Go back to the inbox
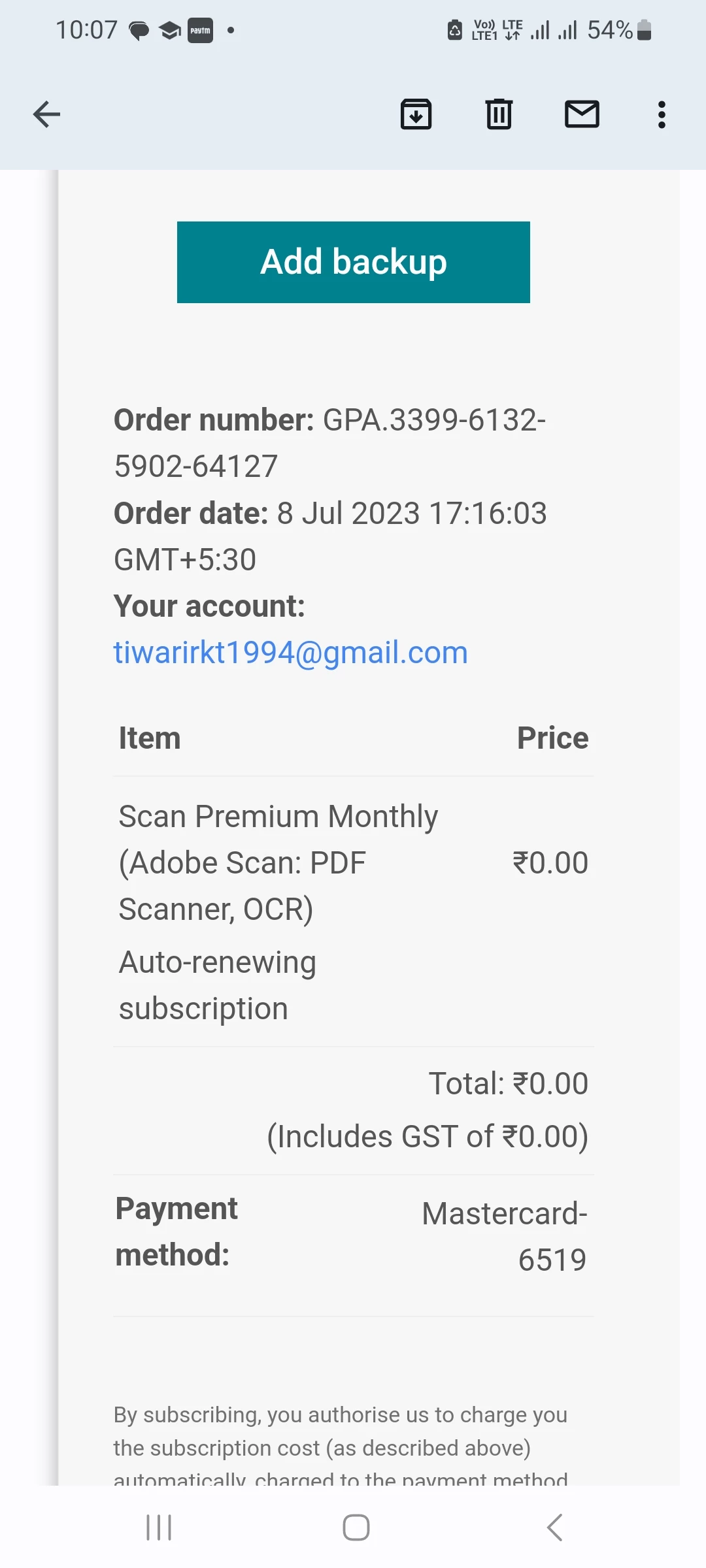706x1568 pixels. [x=46, y=114]
